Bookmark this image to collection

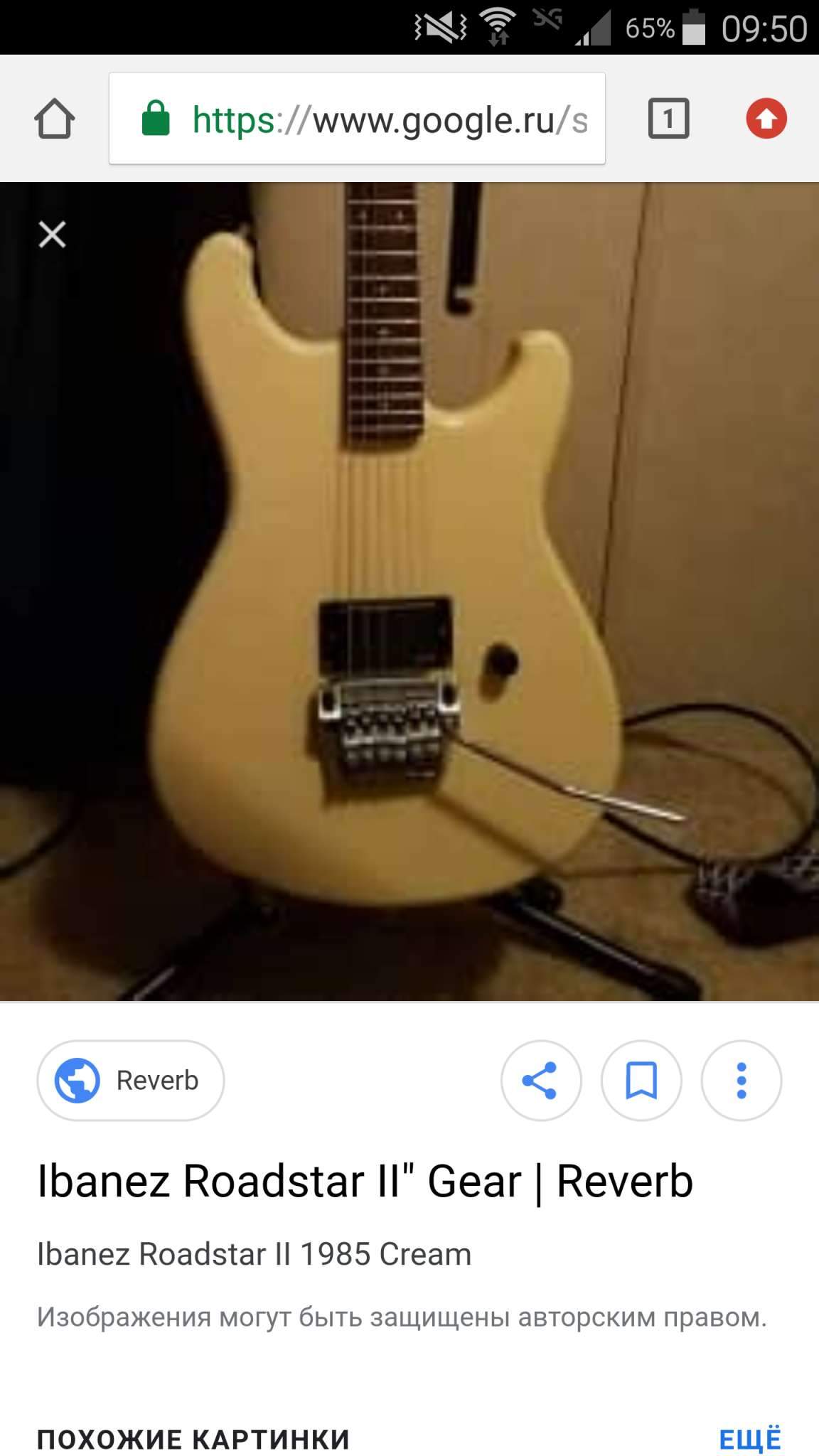click(641, 1081)
